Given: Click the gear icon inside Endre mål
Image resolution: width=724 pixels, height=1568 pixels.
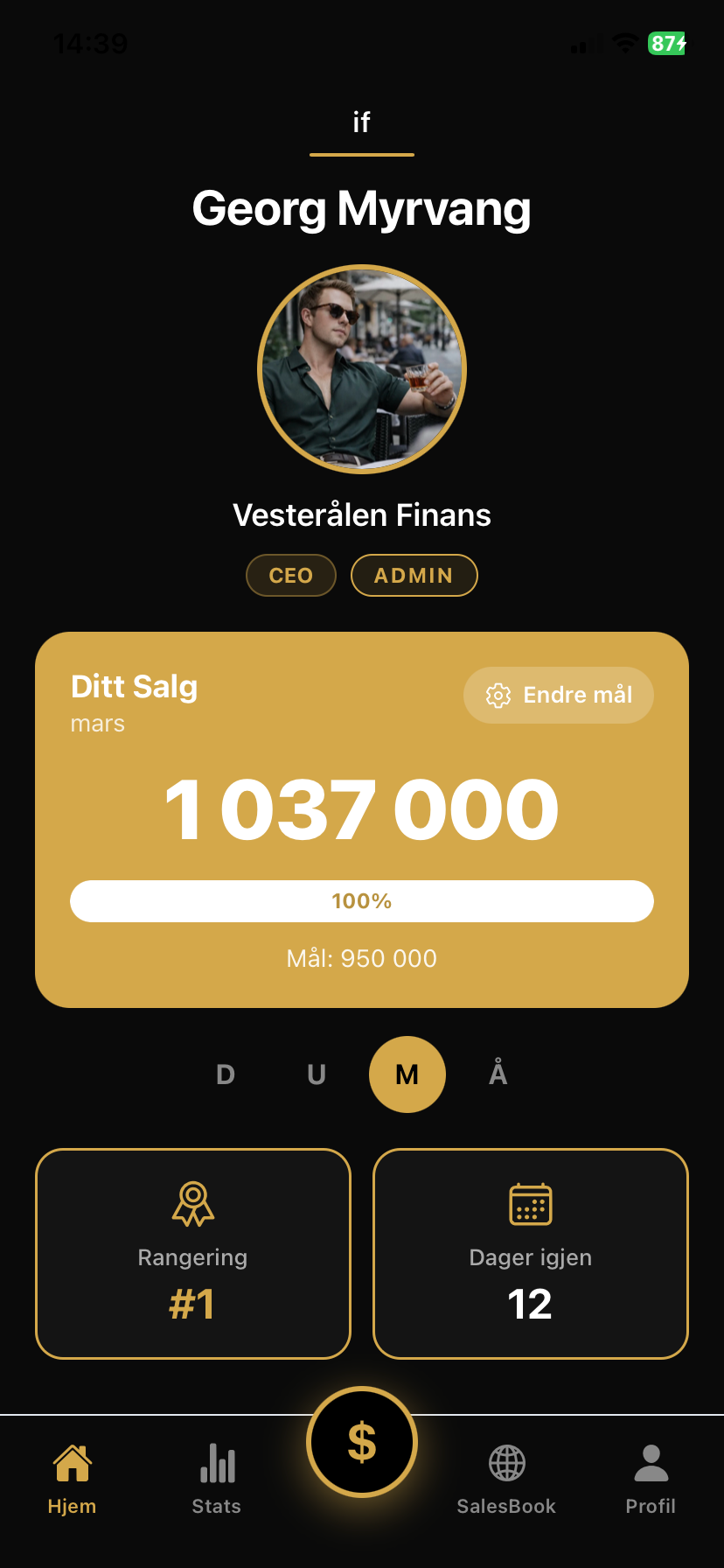Looking at the screenshot, I should click(x=498, y=695).
